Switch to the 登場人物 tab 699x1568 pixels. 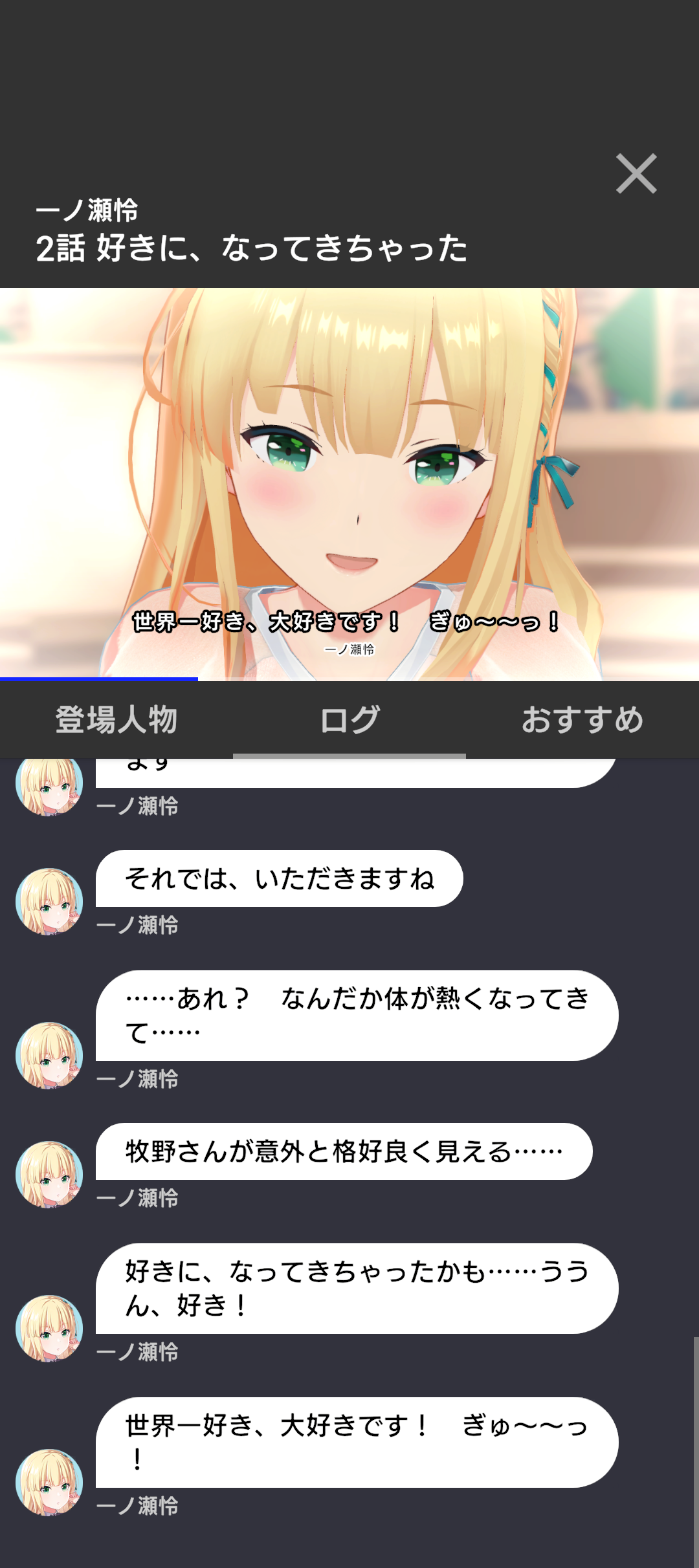(x=116, y=719)
